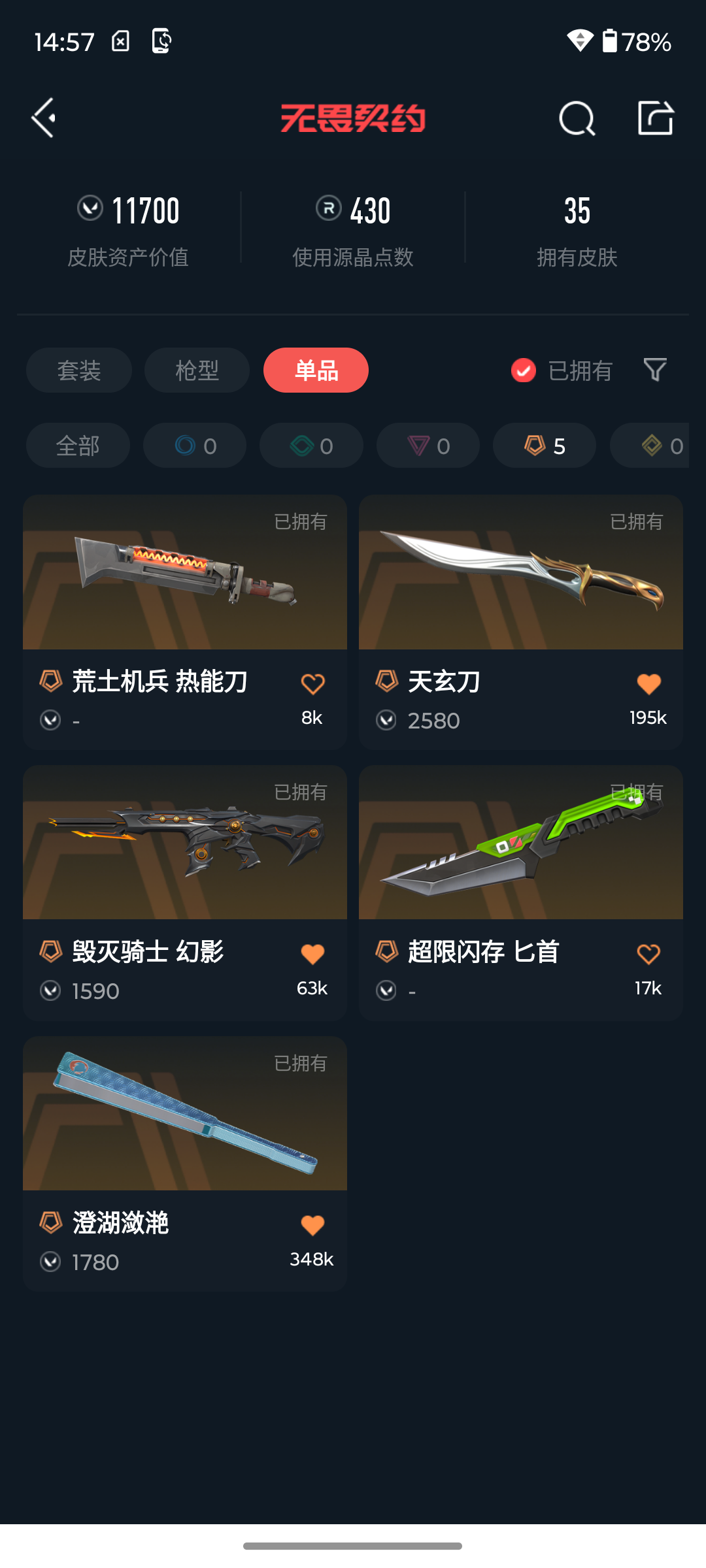Switch to the 套装 tab
The width and height of the screenshot is (706, 1568).
click(79, 370)
